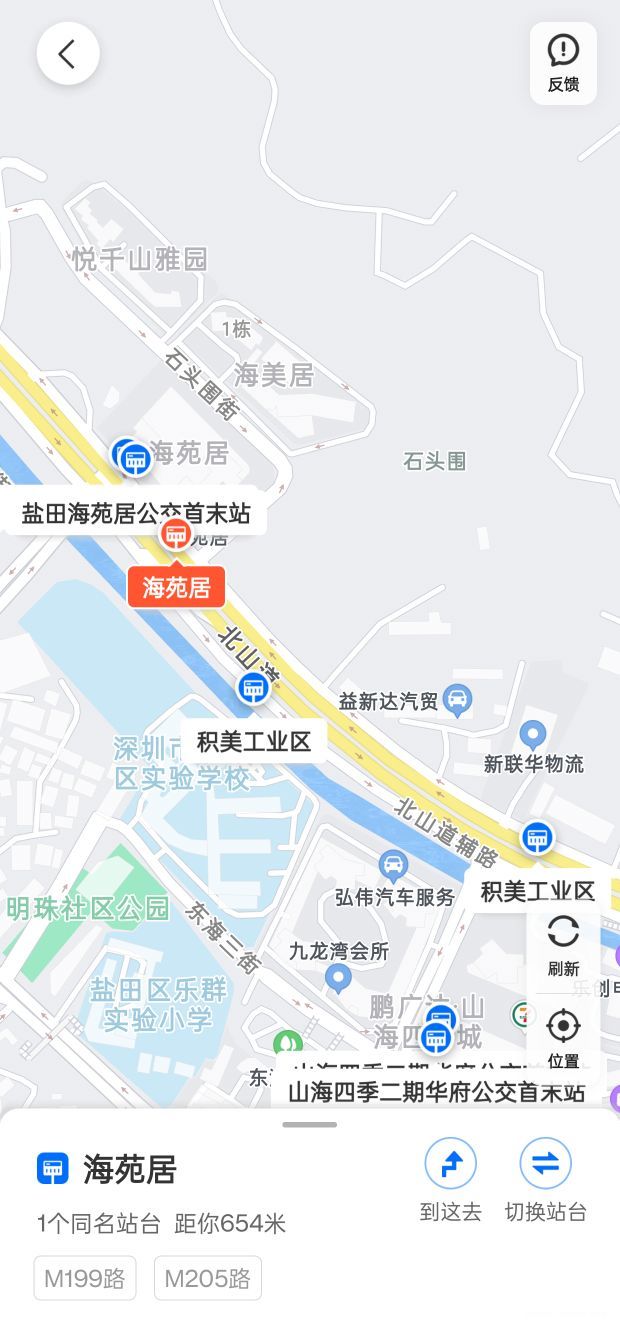The width and height of the screenshot is (620, 1336).
Task: Start navigation with 到这去
Action: [450, 1182]
